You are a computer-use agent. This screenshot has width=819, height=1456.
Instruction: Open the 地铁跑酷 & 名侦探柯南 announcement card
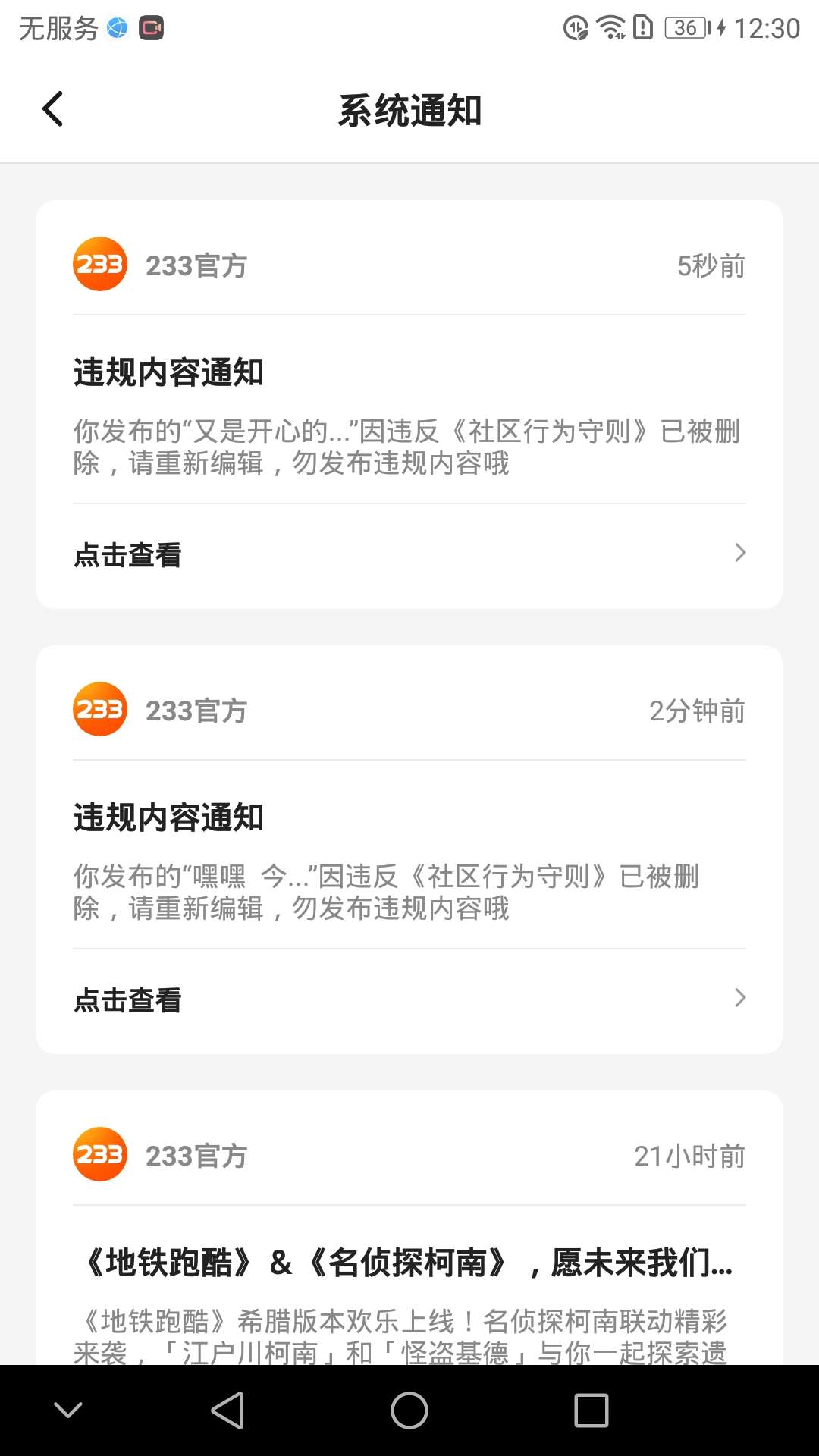(x=409, y=1228)
